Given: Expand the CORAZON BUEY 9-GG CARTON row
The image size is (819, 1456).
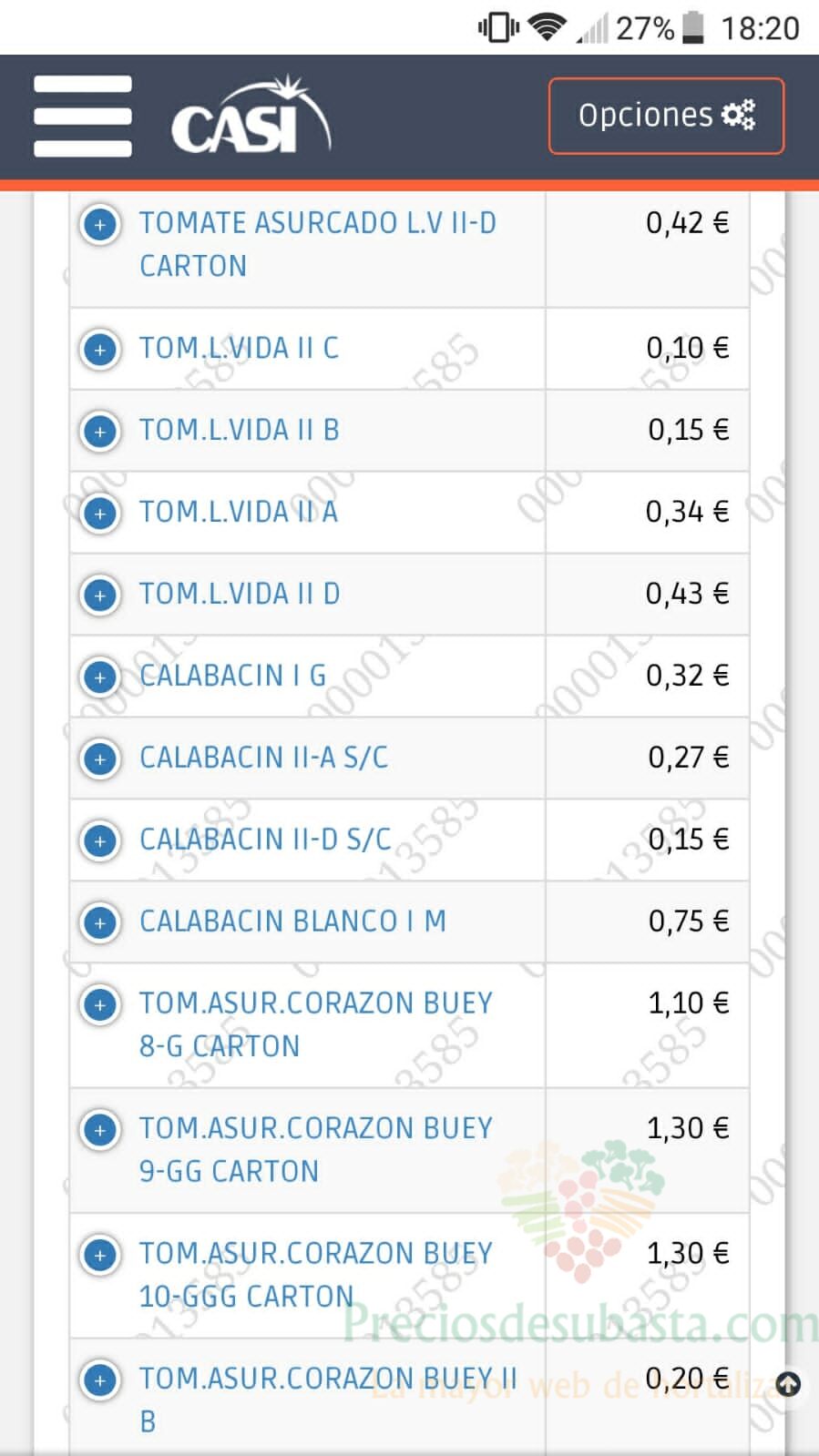Looking at the screenshot, I should tap(100, 1130).
